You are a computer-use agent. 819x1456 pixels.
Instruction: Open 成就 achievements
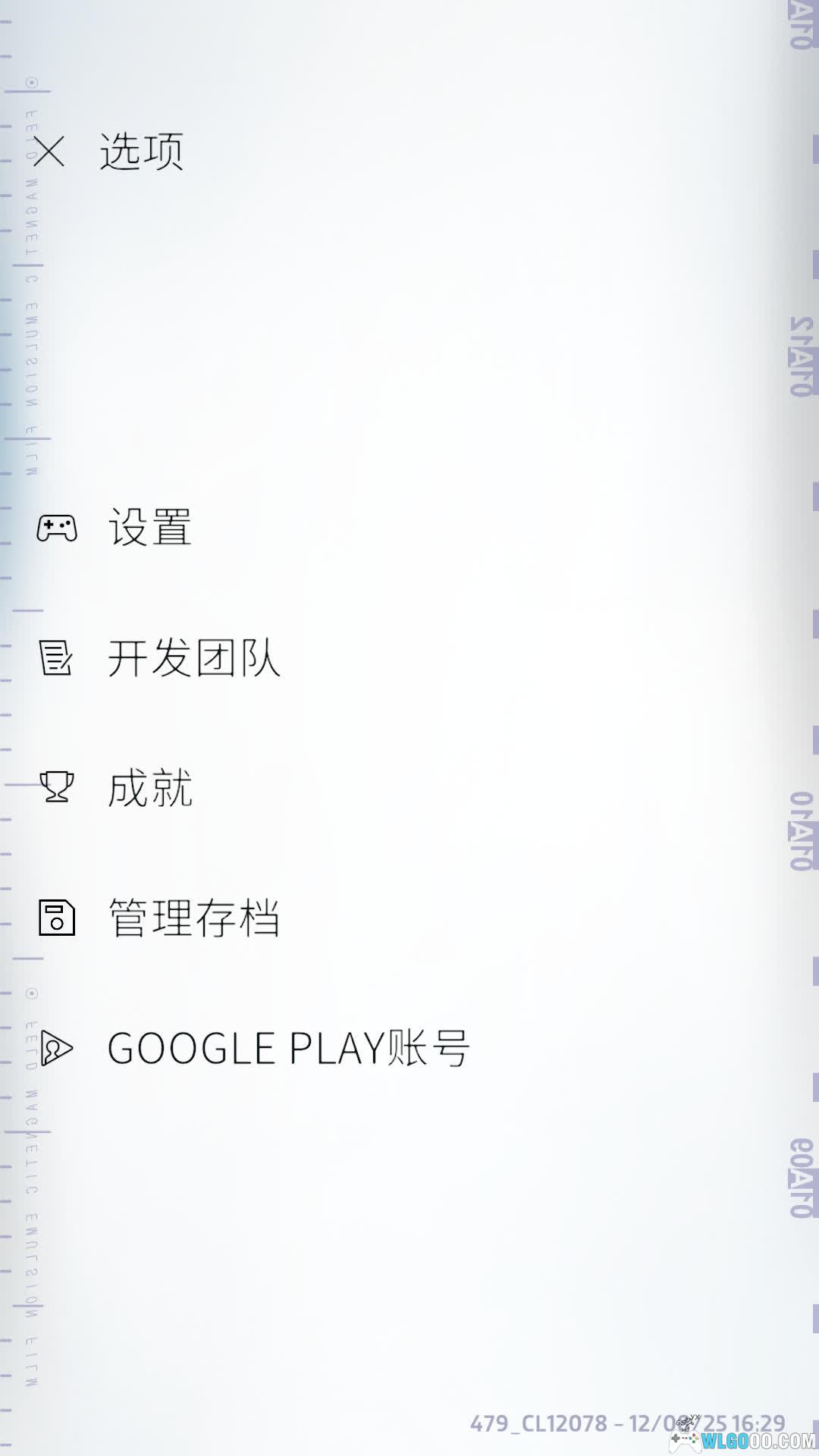149,788
